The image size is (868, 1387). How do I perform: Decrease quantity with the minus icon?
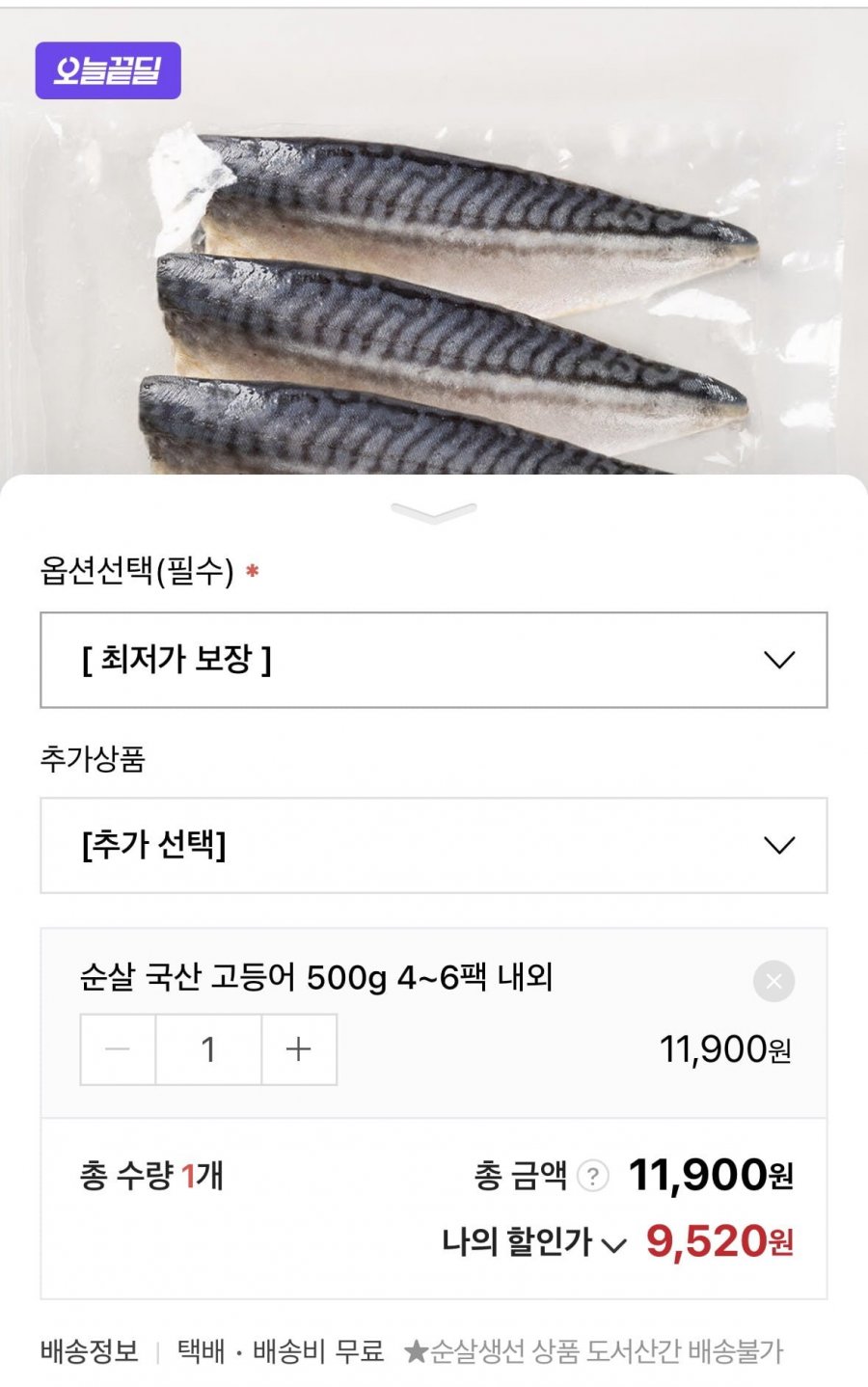(x=117, y=1049)
